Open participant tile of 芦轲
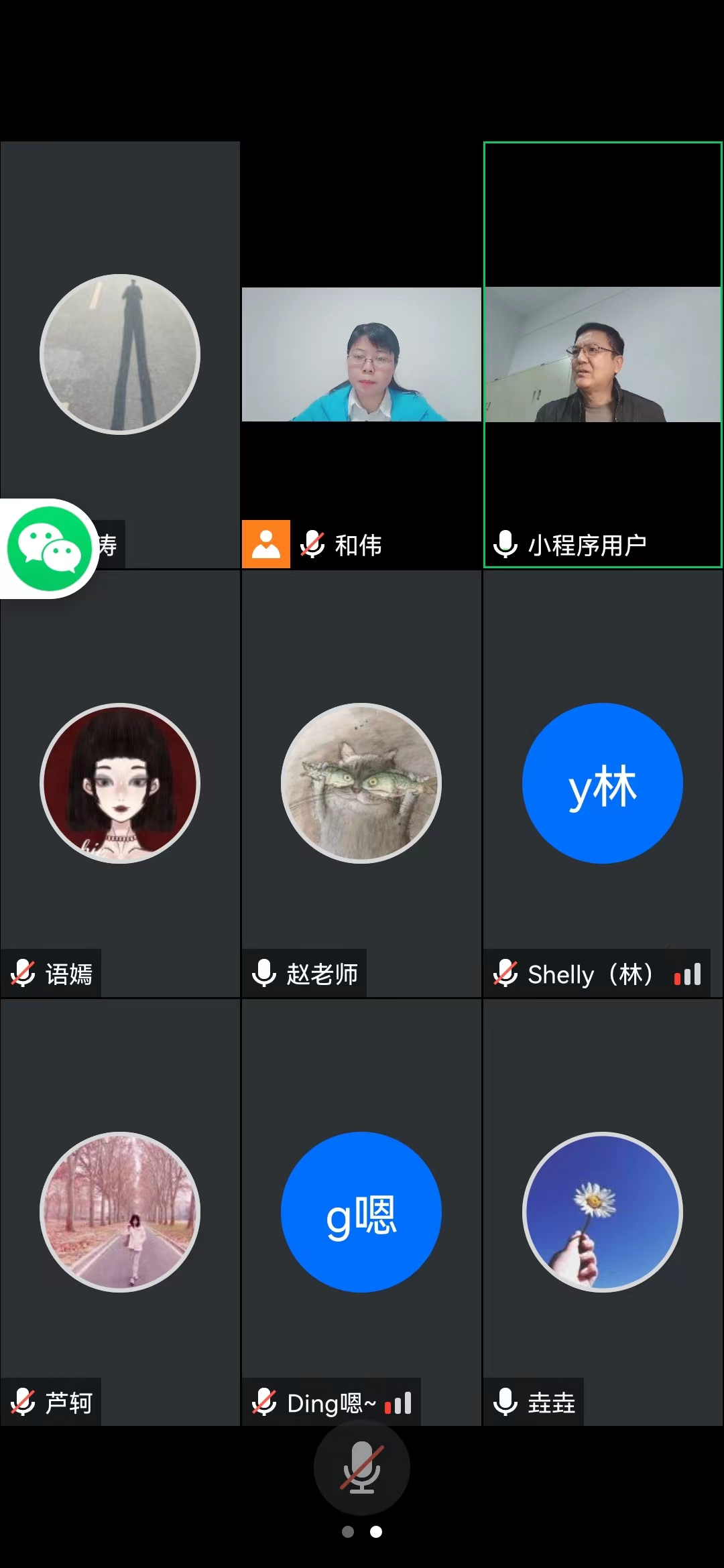The width and height of the screenshot is (724, 1568). [120, 1213]
